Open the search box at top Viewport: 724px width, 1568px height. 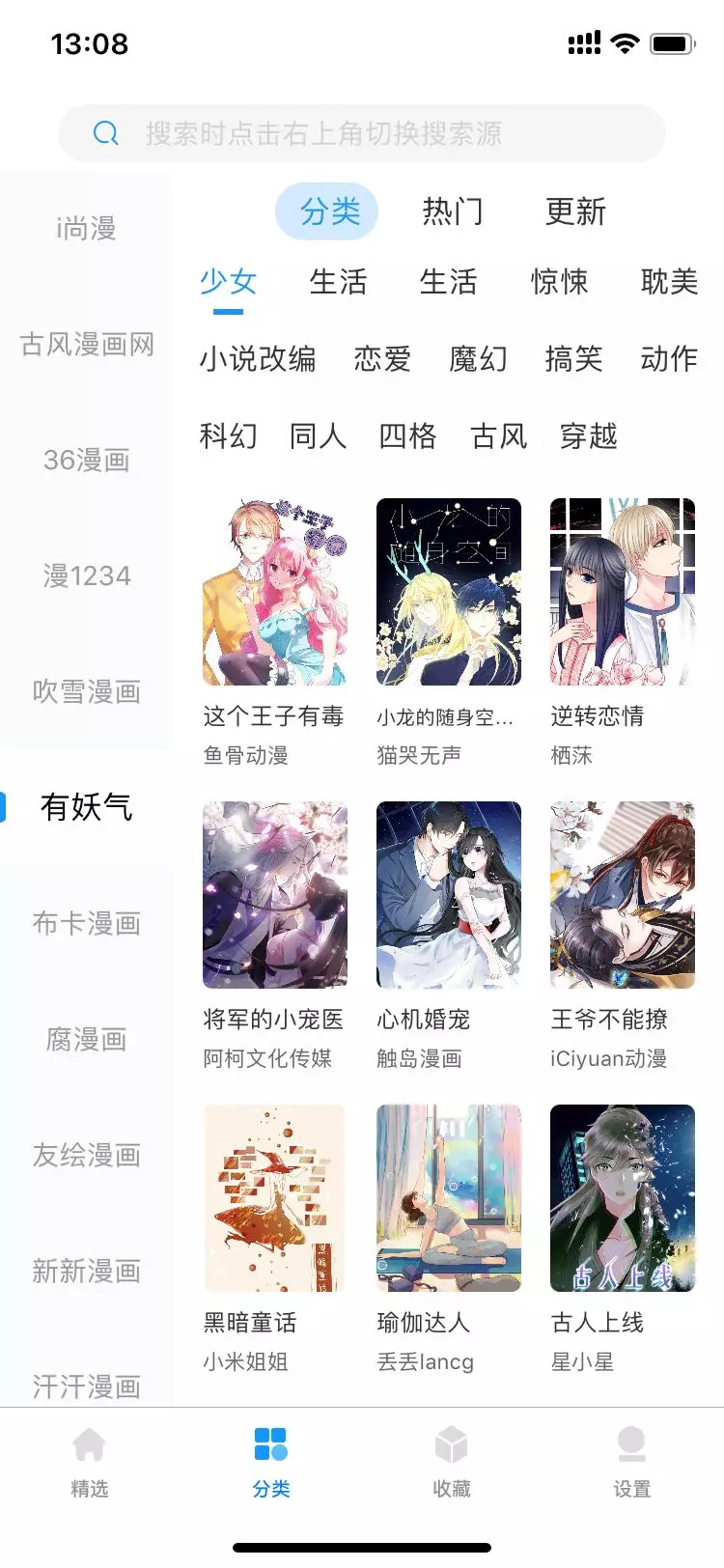click(x=362, y=133)
